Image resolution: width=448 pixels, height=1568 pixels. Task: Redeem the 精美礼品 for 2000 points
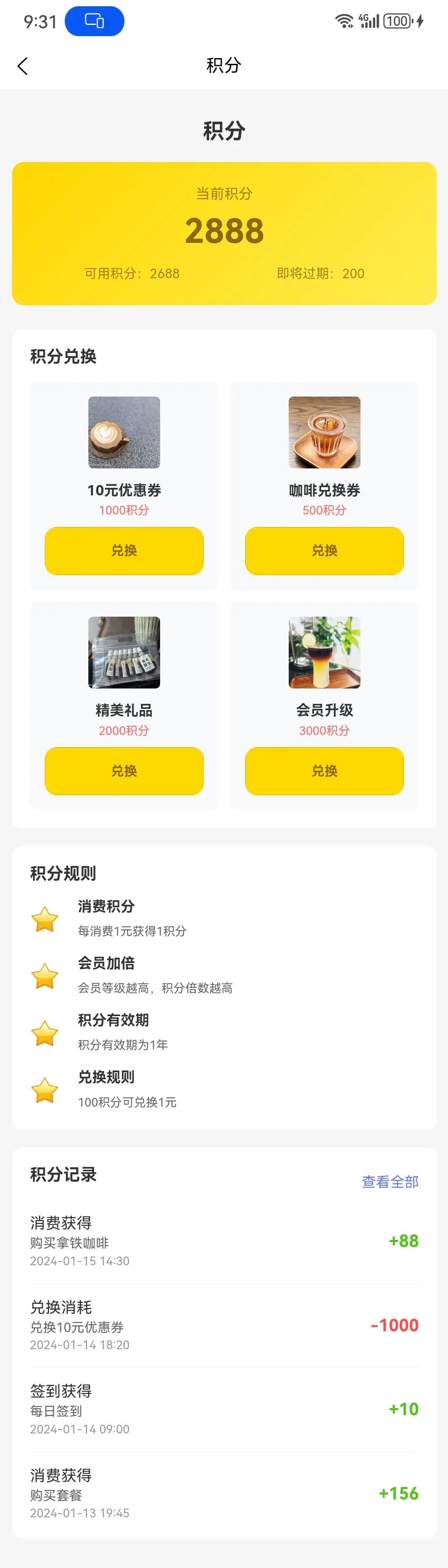pos(124,770)
